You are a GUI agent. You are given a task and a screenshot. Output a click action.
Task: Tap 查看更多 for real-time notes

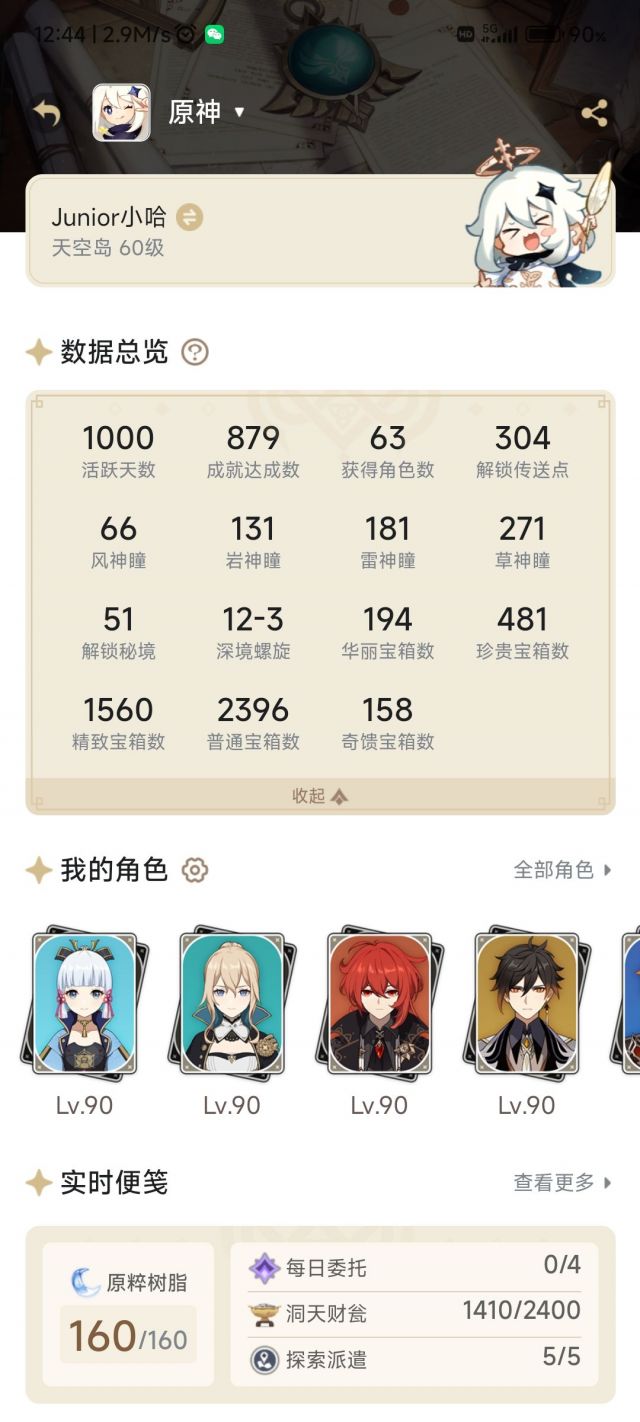coord(563,1183)
